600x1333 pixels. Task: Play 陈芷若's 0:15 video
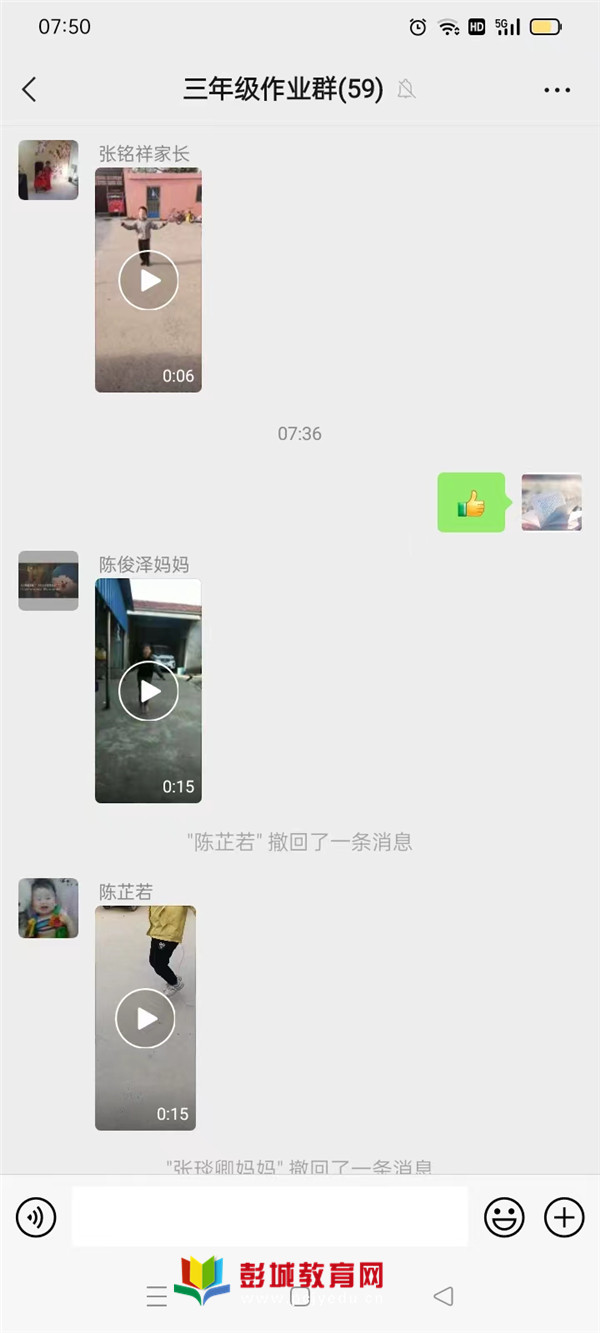click(x=146, y=1018)
